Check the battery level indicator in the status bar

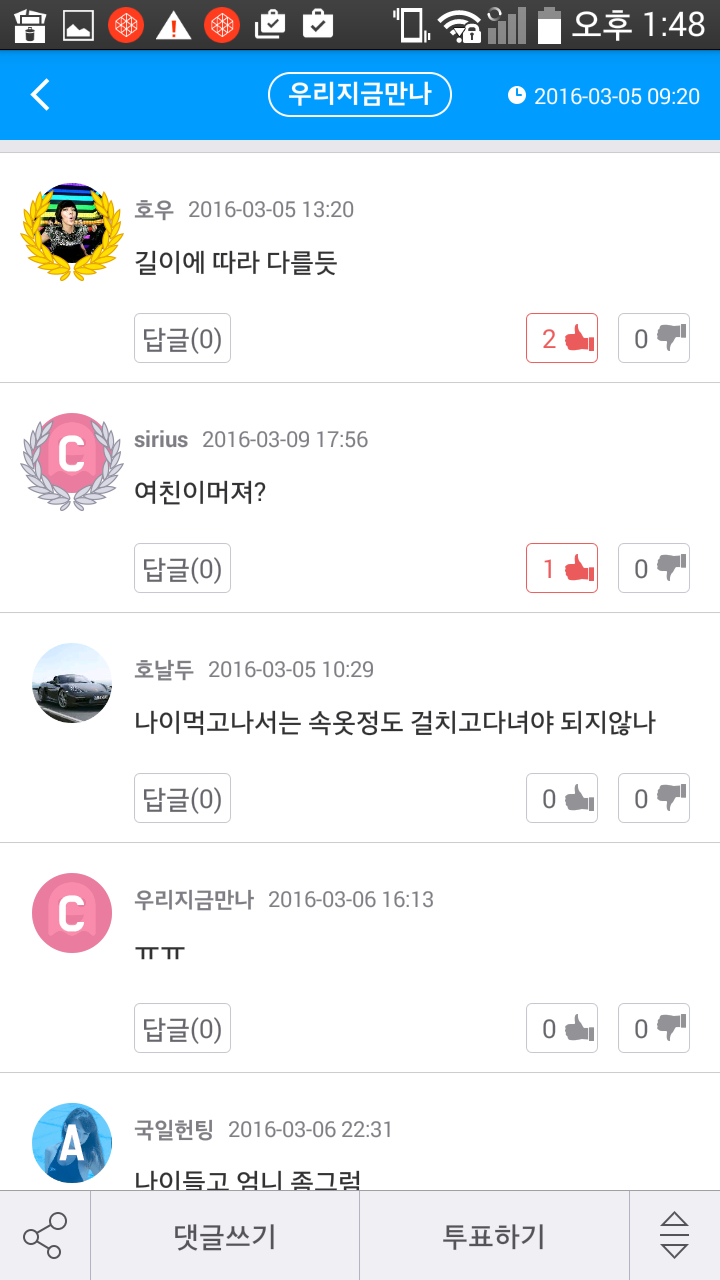(550, 27)
